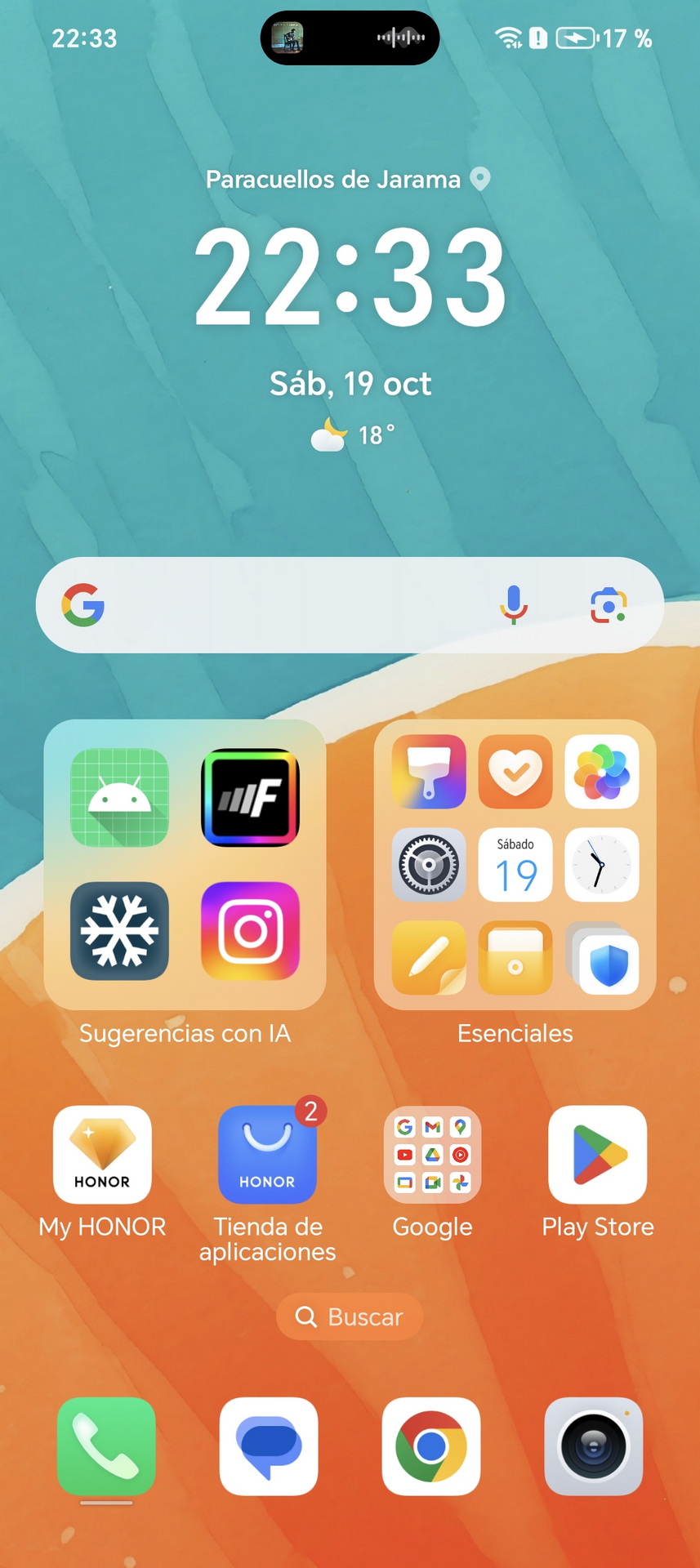This screenshot has width=700, height=1568.
Task: Open the calendar showing Sábado 19
Action: (x=515, y=865)
